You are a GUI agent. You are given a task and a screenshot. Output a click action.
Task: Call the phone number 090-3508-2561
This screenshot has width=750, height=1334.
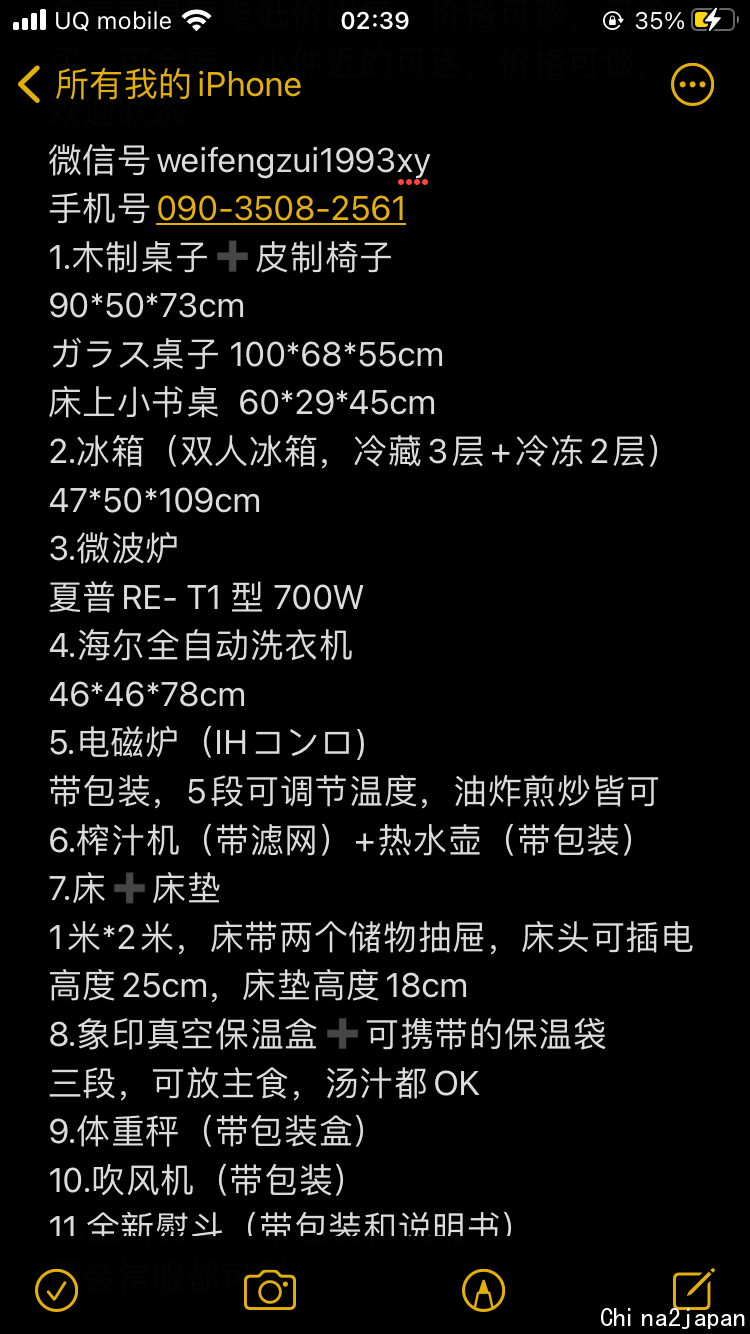coord(281,208)
